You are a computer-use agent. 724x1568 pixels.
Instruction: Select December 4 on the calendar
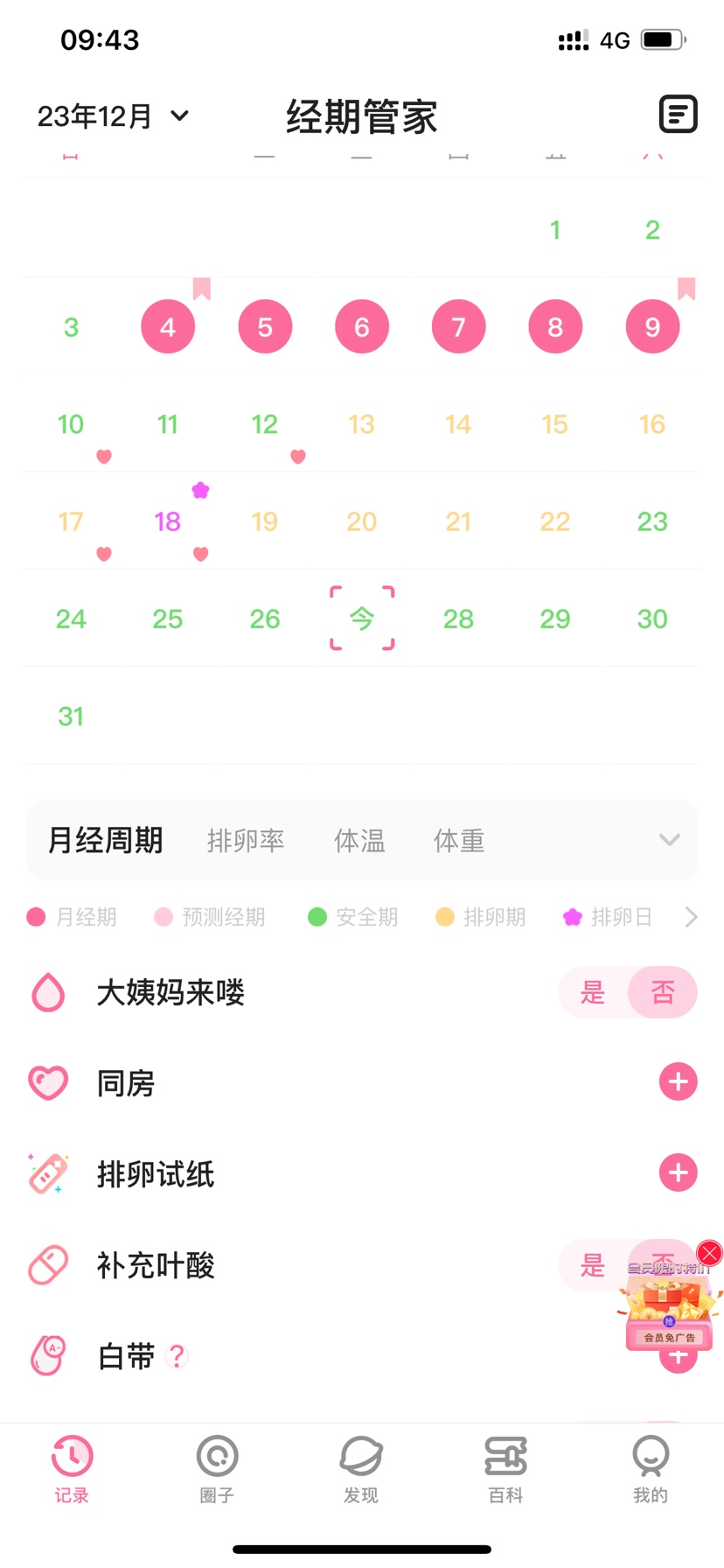click(168, 327)
